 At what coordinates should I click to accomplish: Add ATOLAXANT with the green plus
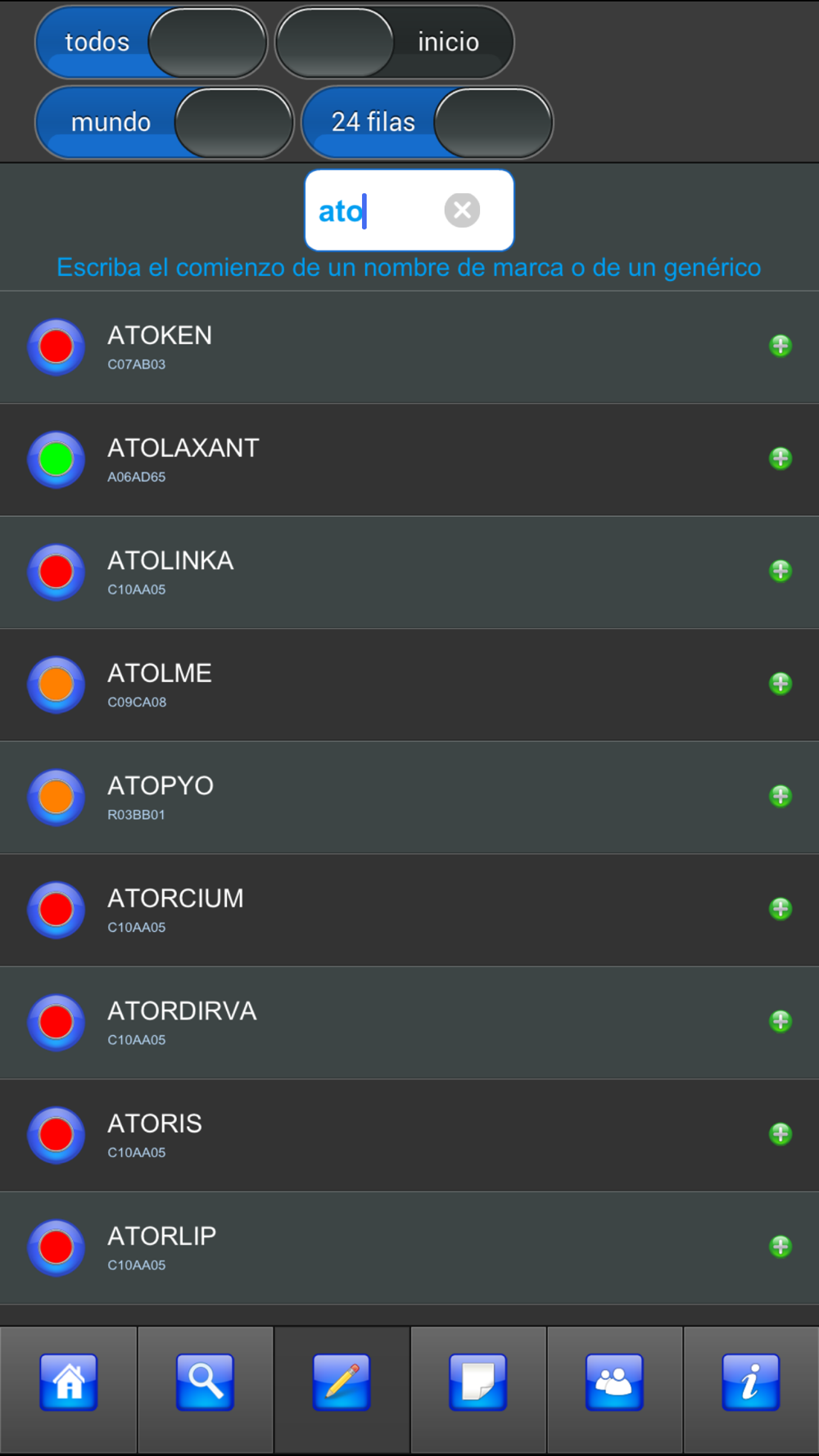[x=781, y=459]
